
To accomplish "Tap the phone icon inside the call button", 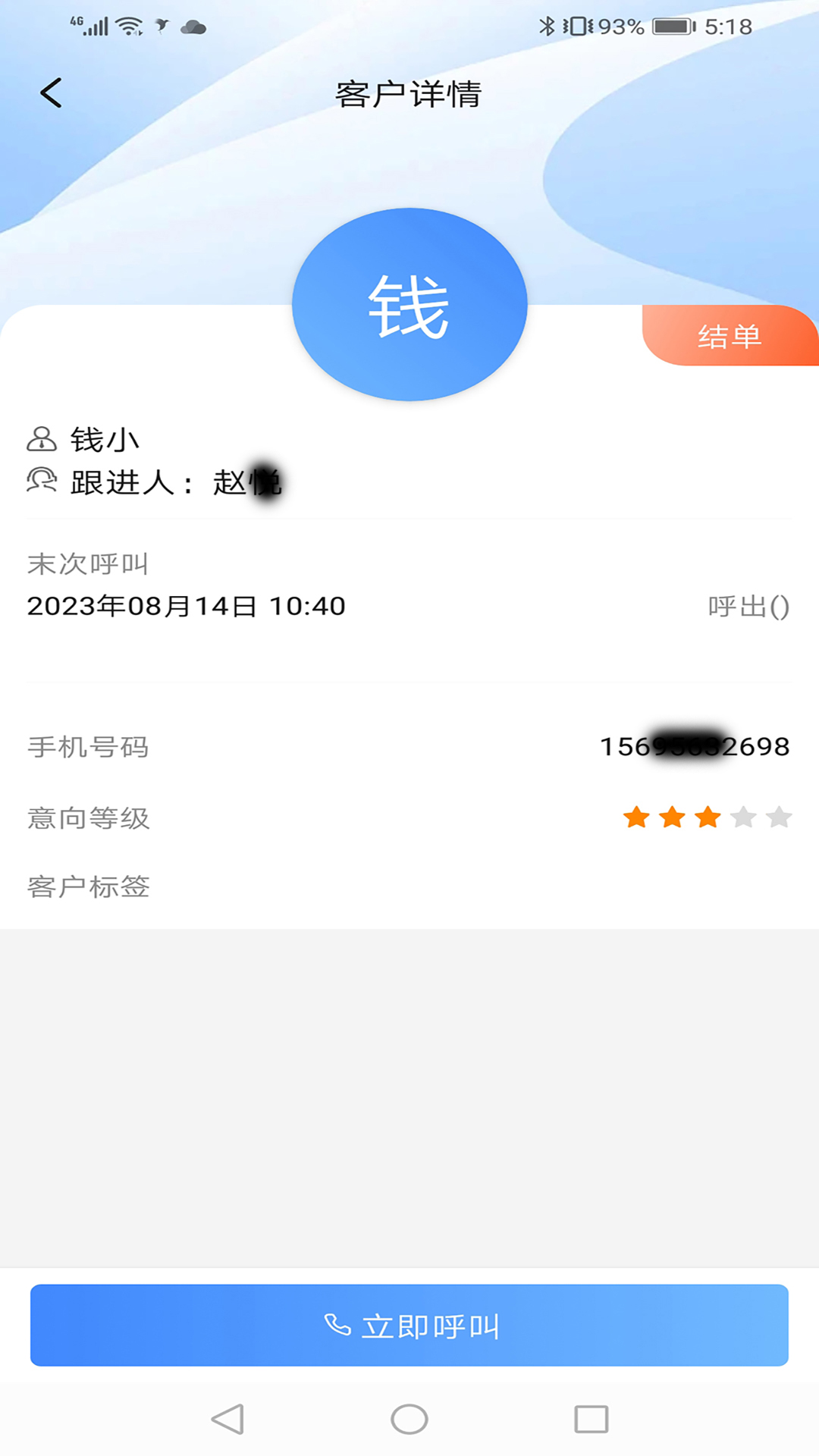I will point(337,1324).
